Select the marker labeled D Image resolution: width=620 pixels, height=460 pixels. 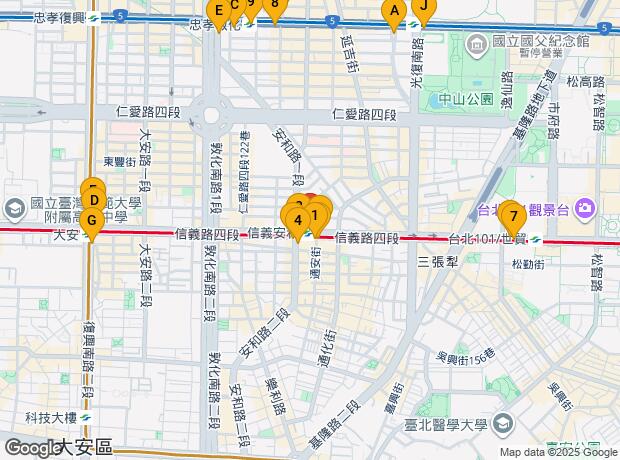click(x=94, y=200)
